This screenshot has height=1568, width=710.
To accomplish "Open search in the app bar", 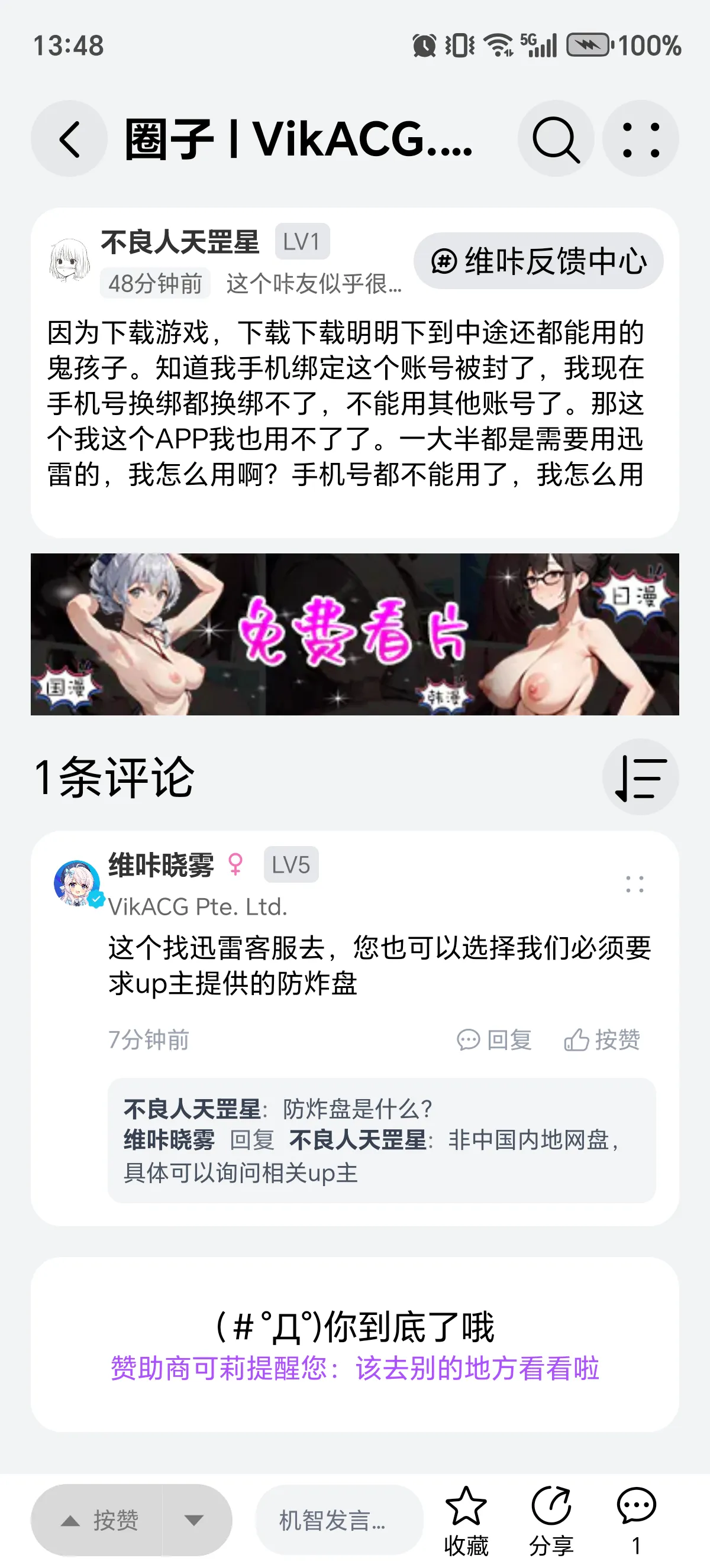I will pyautogui.click(x=556, y=139).
